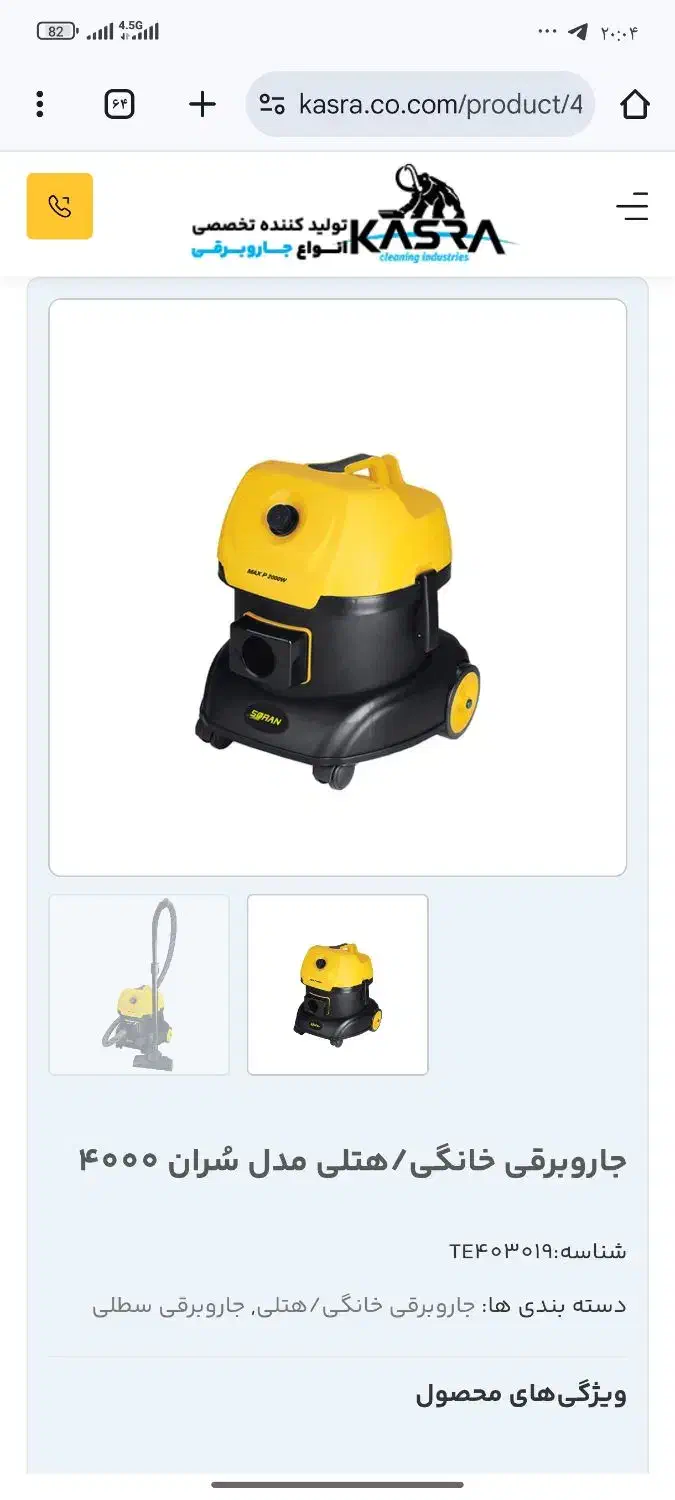This screenshot has height=1500, width=675.
Task: Tap the kasra.co.com address bar
Action: pyautogui.click(x=440, y=104)
